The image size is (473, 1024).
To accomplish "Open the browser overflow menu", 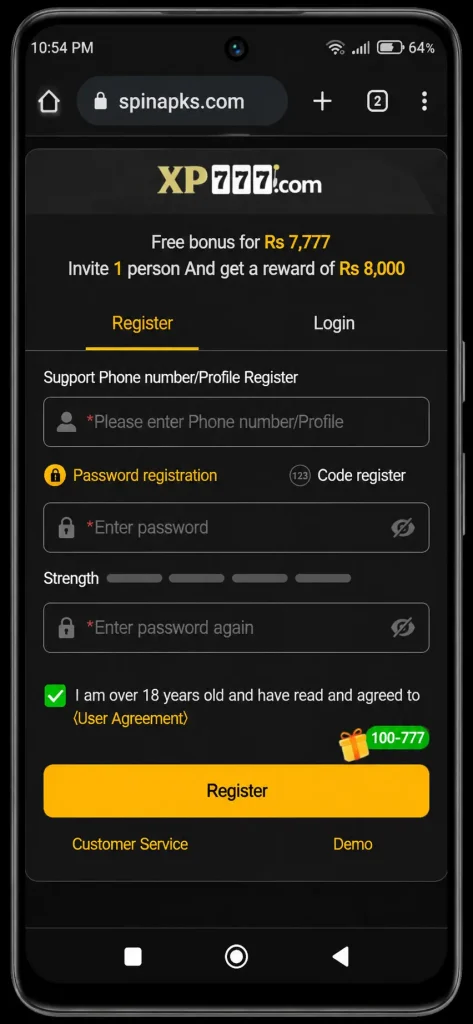I will coord(424,101).
